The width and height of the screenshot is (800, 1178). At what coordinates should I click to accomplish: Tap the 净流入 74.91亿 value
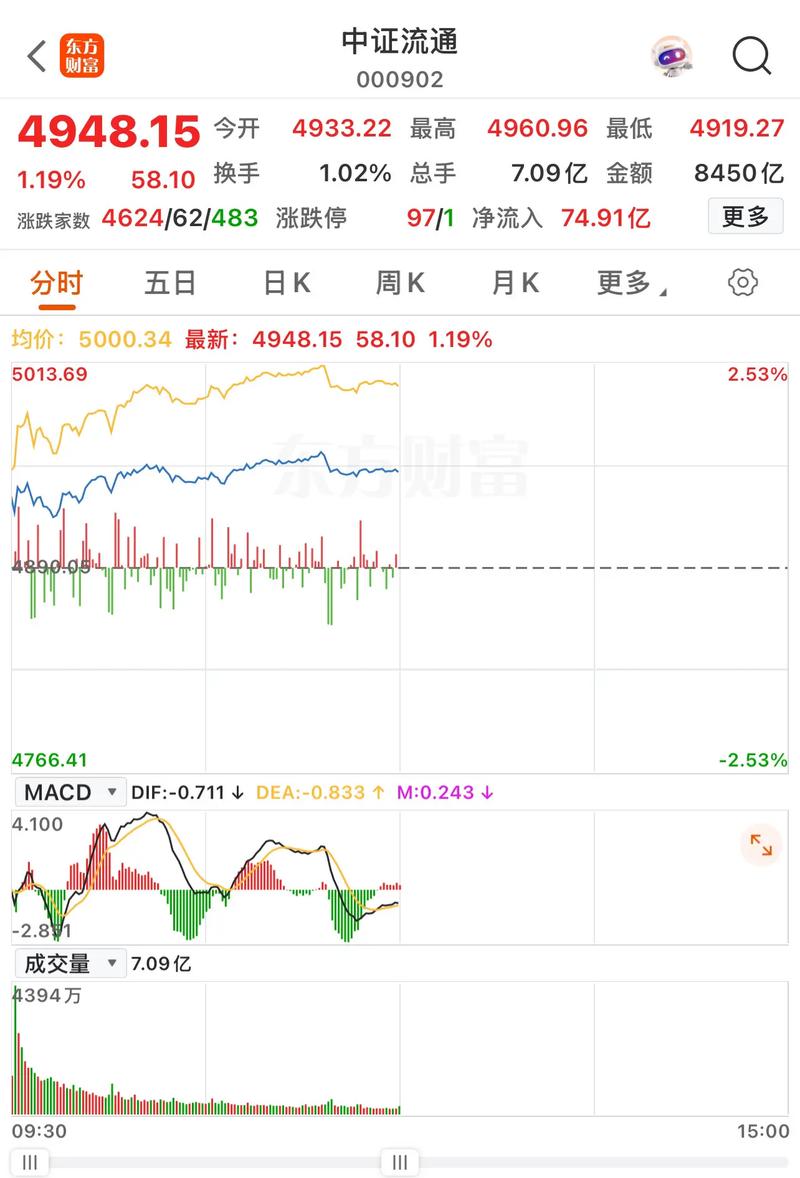click(x=604, y=217)
